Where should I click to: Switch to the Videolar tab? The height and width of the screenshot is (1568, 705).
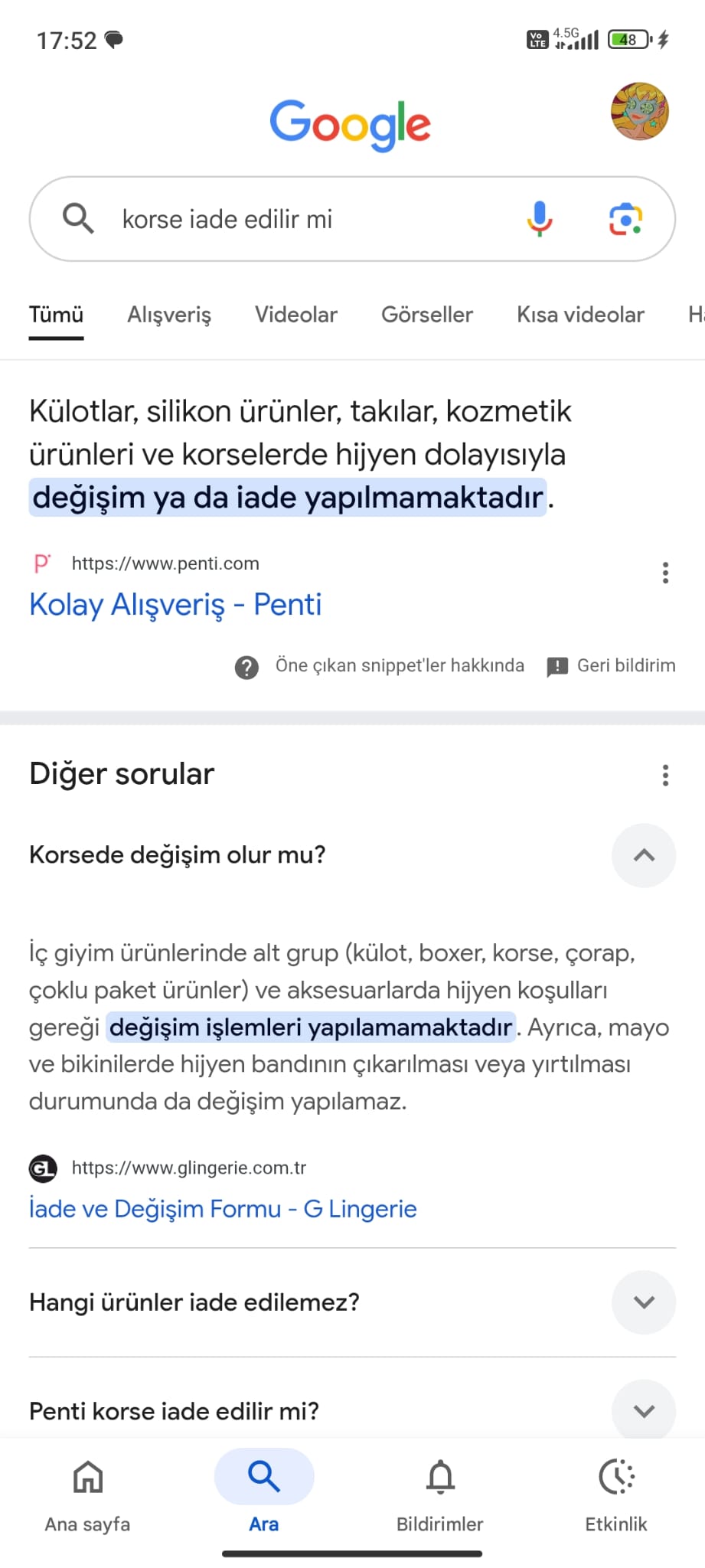296,315
